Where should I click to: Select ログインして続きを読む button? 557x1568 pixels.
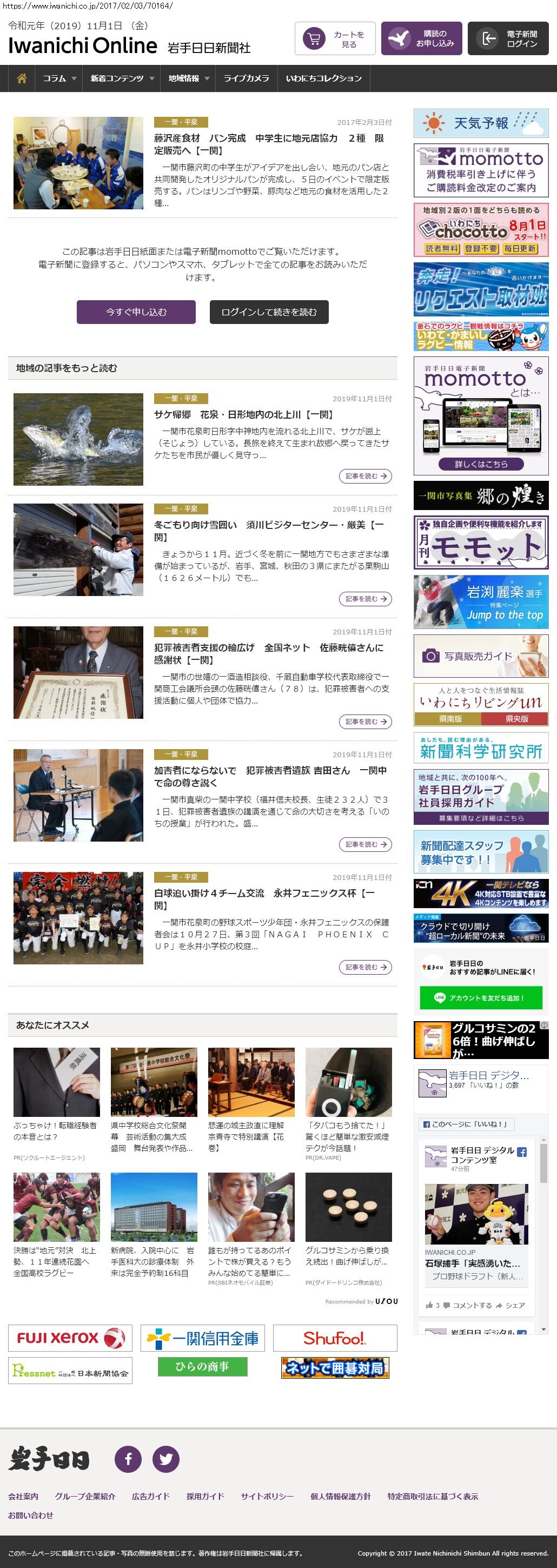pos(269,312)
